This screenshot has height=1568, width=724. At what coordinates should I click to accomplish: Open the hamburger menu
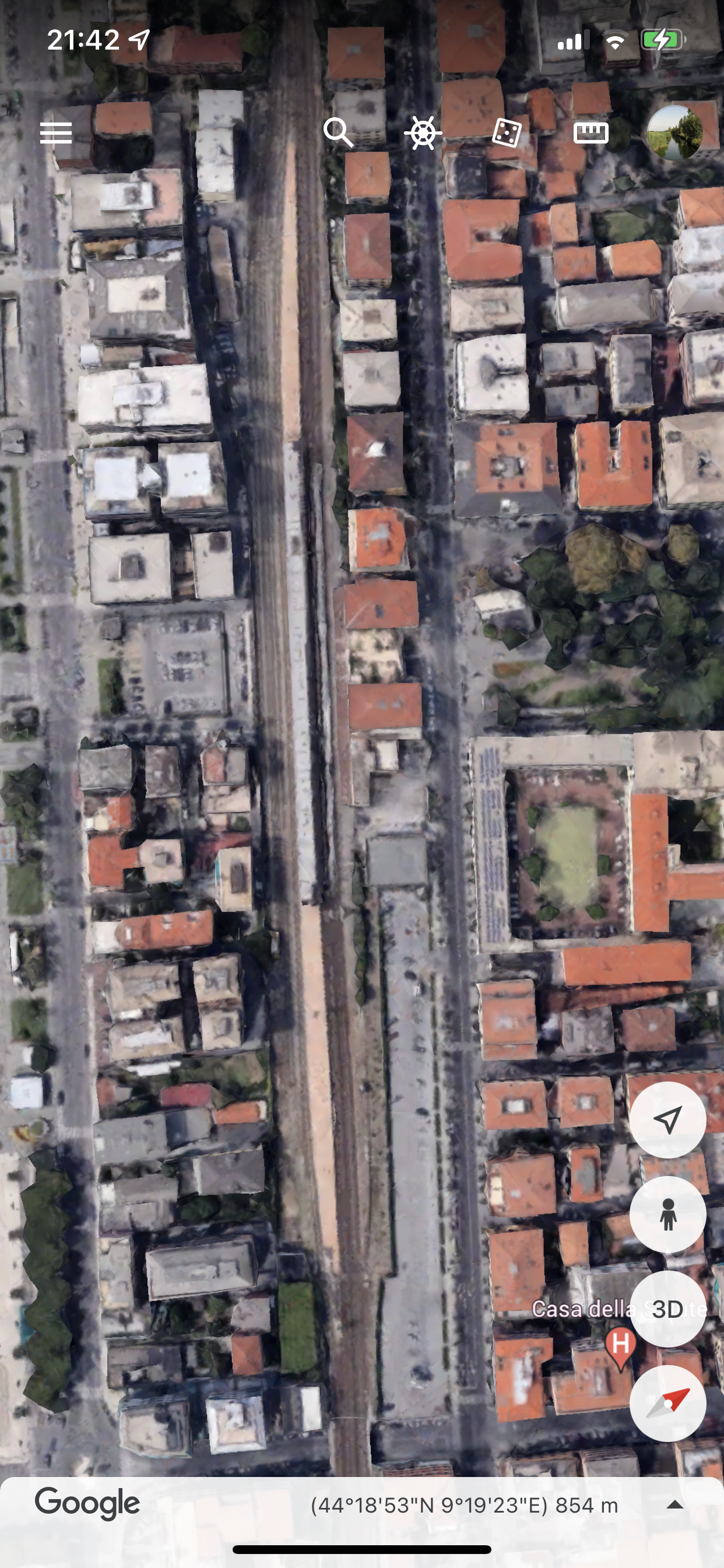tap(56, 132)
